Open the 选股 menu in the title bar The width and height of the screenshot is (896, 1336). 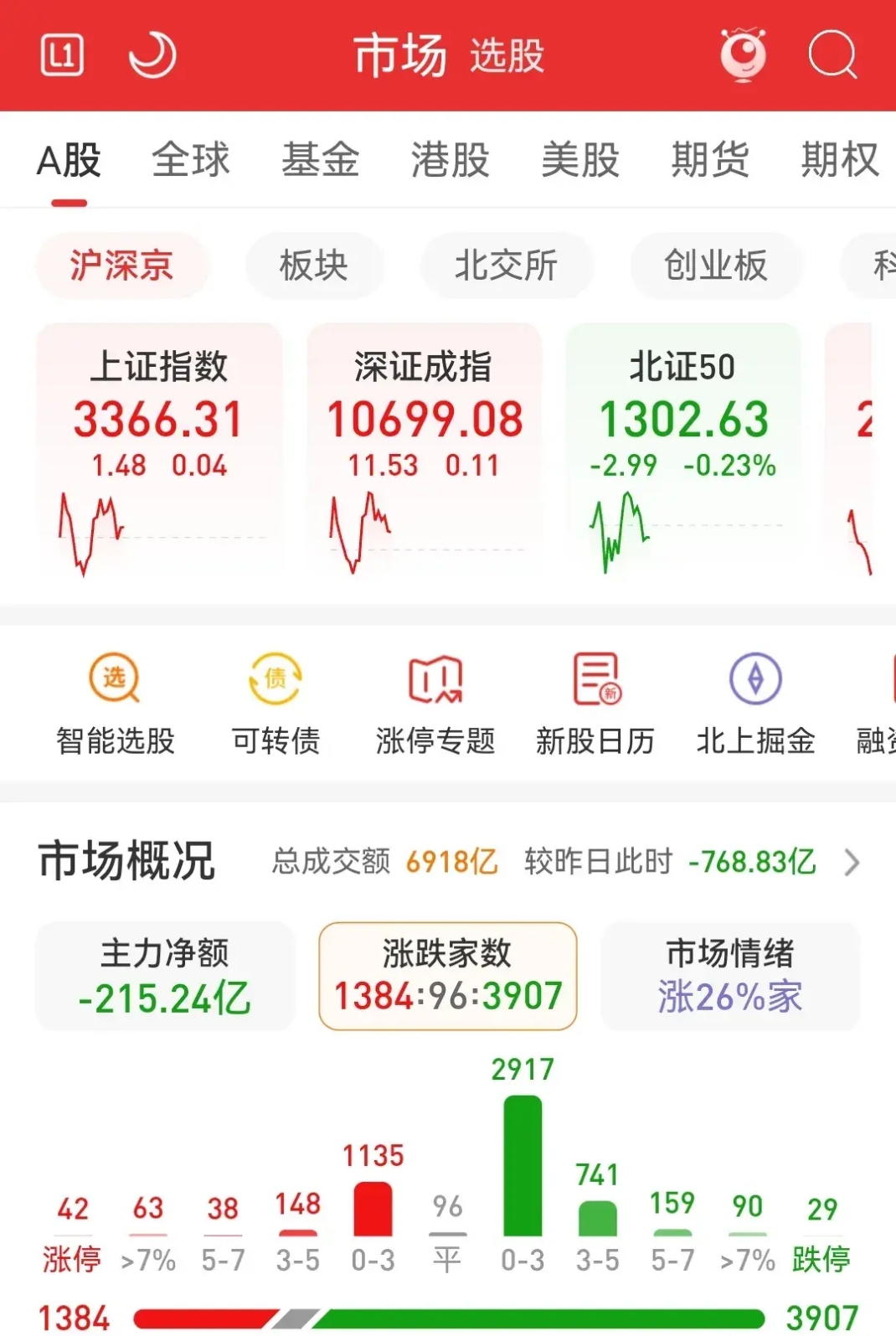(507, 57)
